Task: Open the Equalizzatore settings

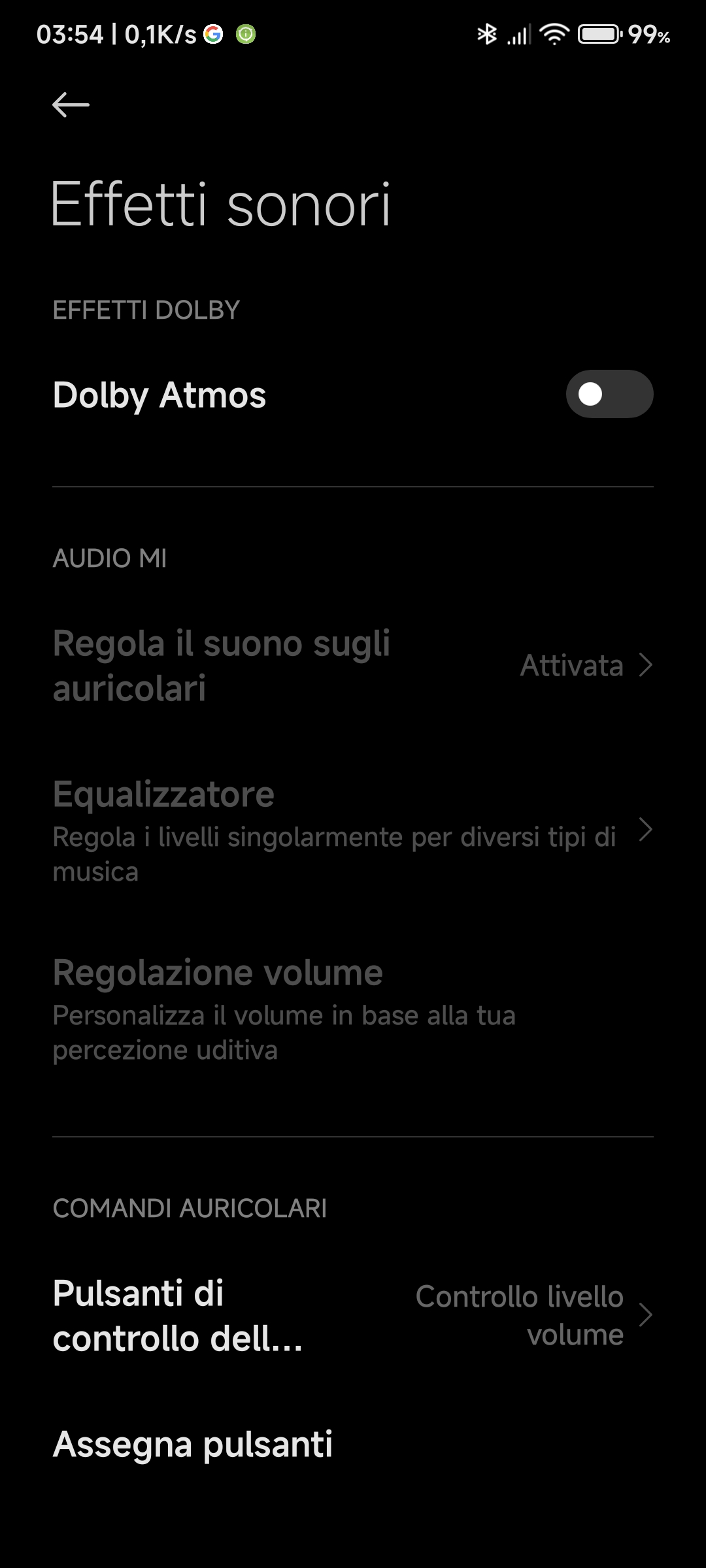Action: pos(353,830)
